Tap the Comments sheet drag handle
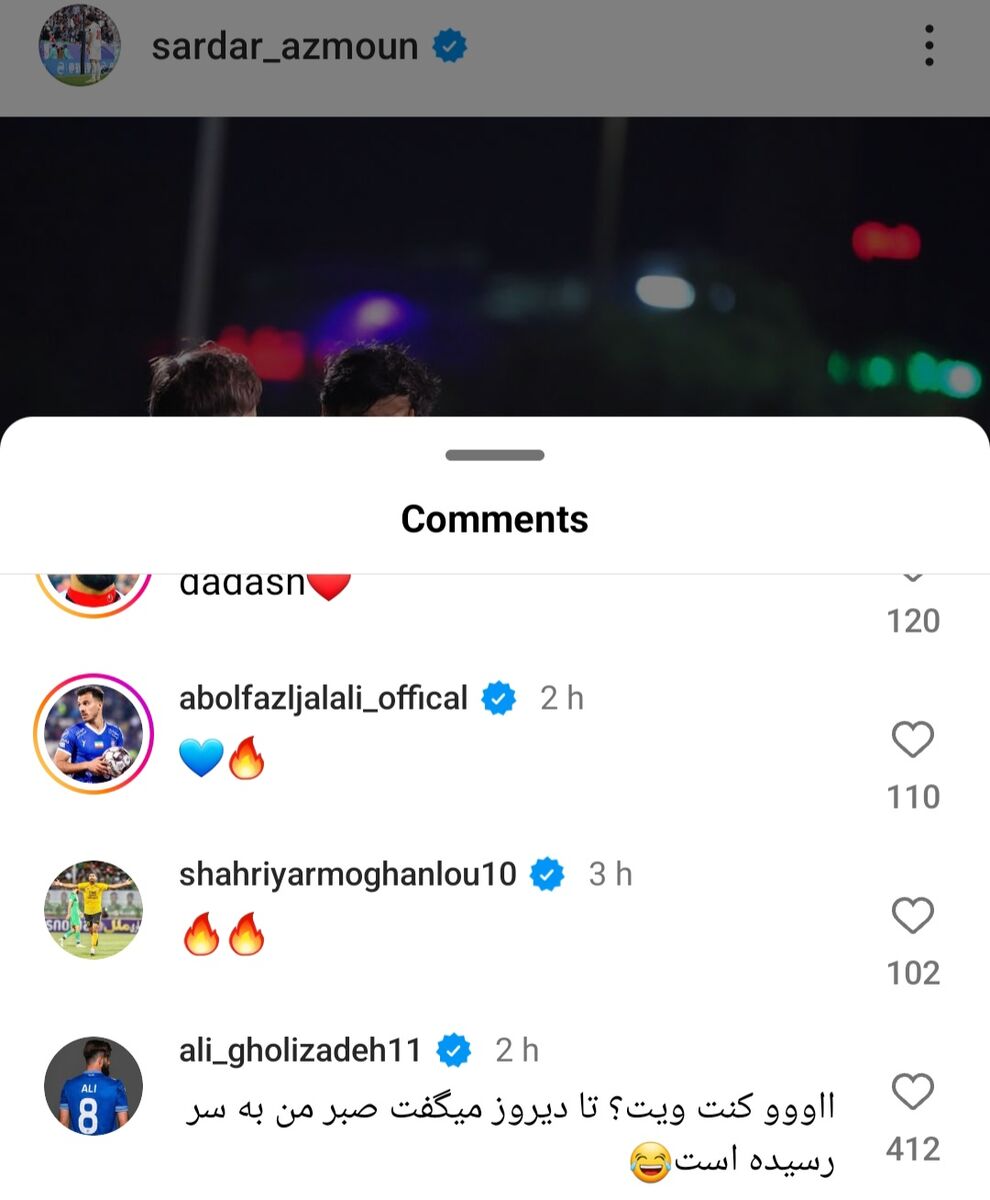Viewport: 990px width, 1200px height. (495, 455)
